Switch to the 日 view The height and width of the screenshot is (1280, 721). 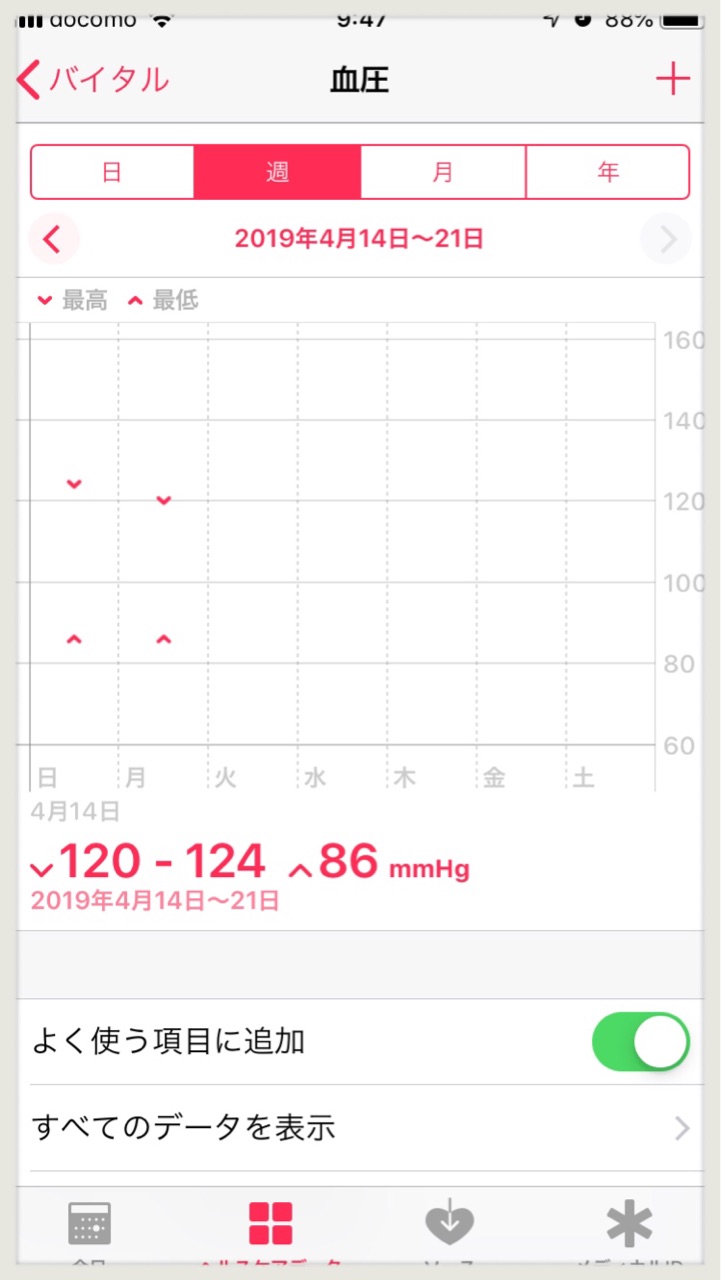pos(113,172)
